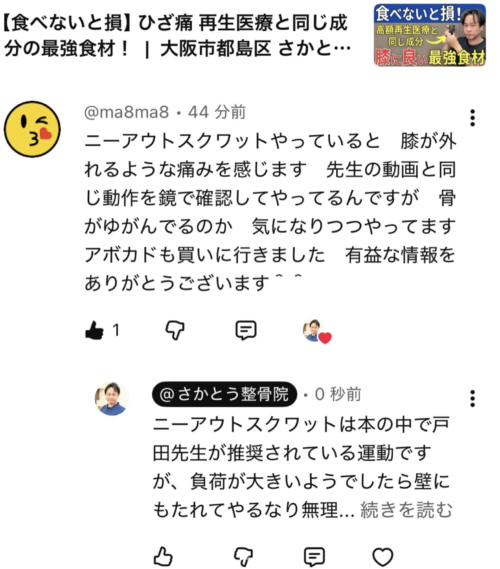Open さかとう整骨院's profile picture beside the reply
Viewport: 500px width, 569px height.
[x=112, y=398]
